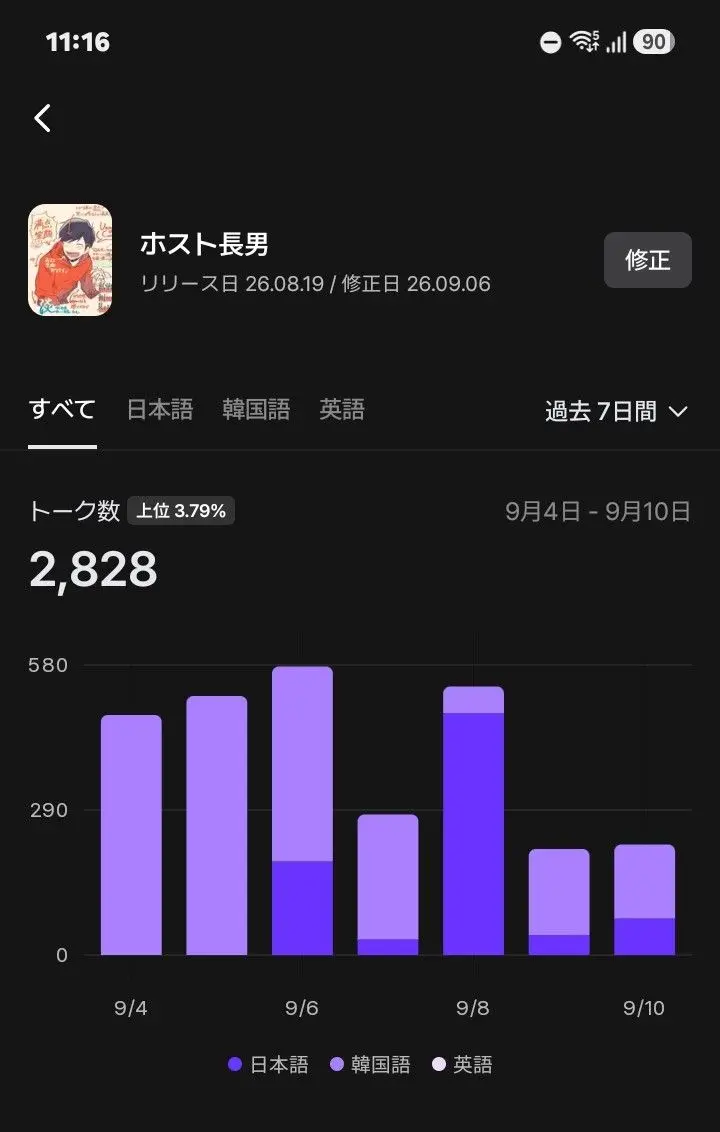Switch to the 韓国語 tab
This screenshot has height=1132, width=720.
tap(256, 410)
